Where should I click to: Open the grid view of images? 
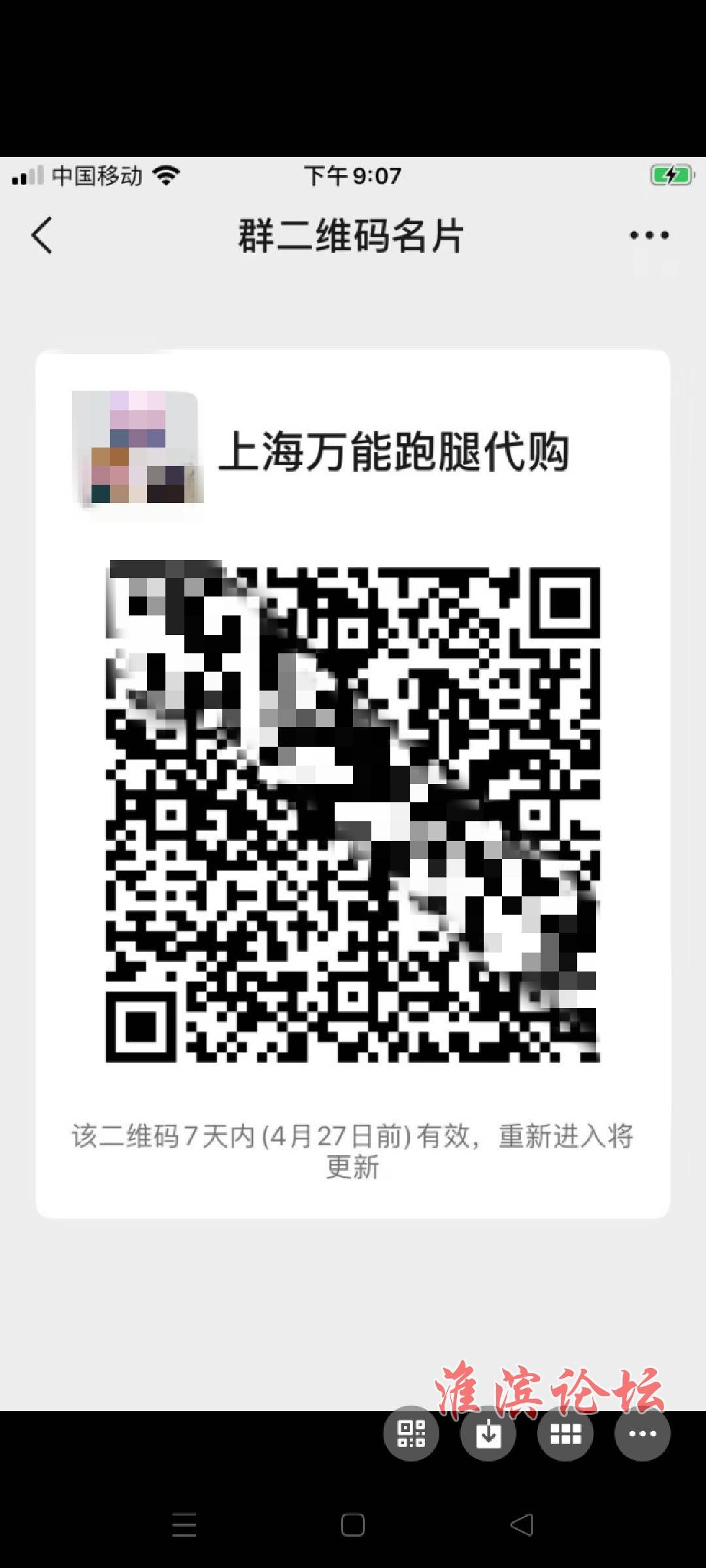(565, 1433)
